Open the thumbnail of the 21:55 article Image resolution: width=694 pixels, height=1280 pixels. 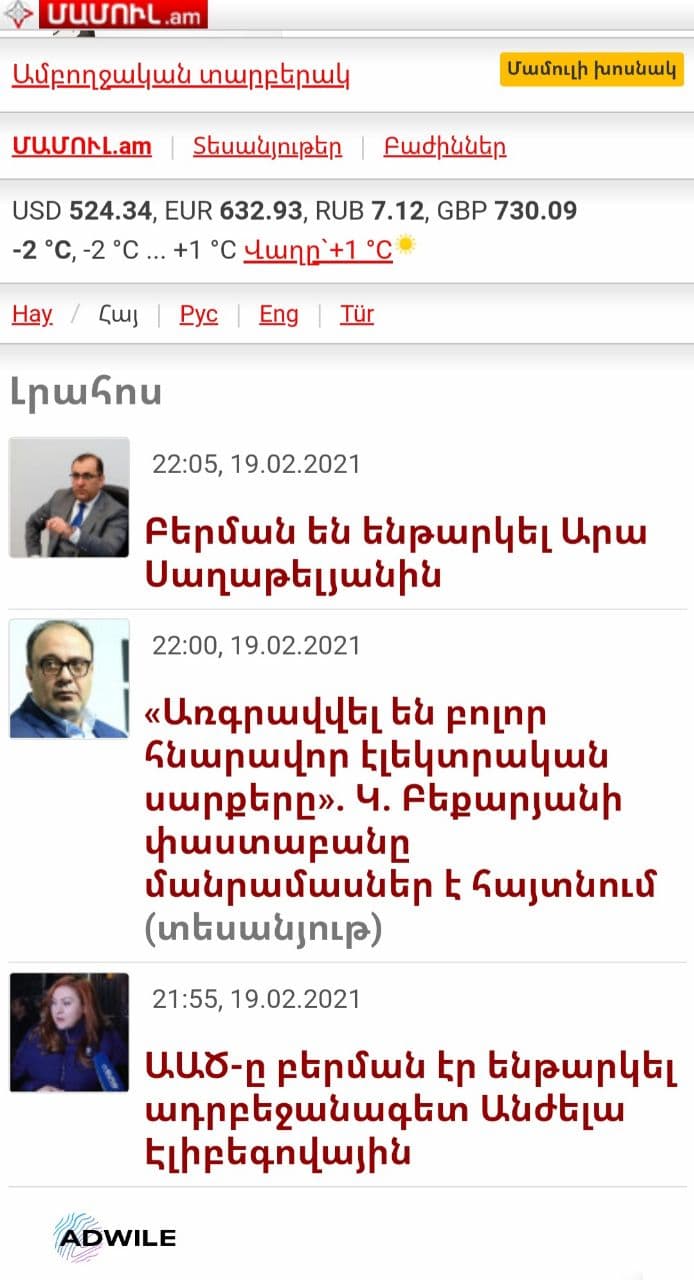point(69,1032)
